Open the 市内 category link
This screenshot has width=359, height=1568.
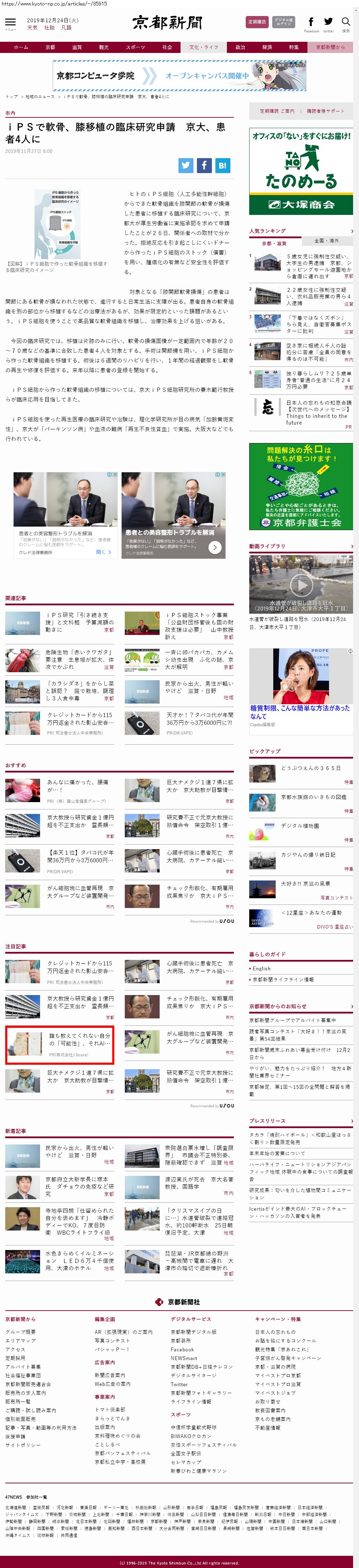pyautogui.click(x=10, y=113)
